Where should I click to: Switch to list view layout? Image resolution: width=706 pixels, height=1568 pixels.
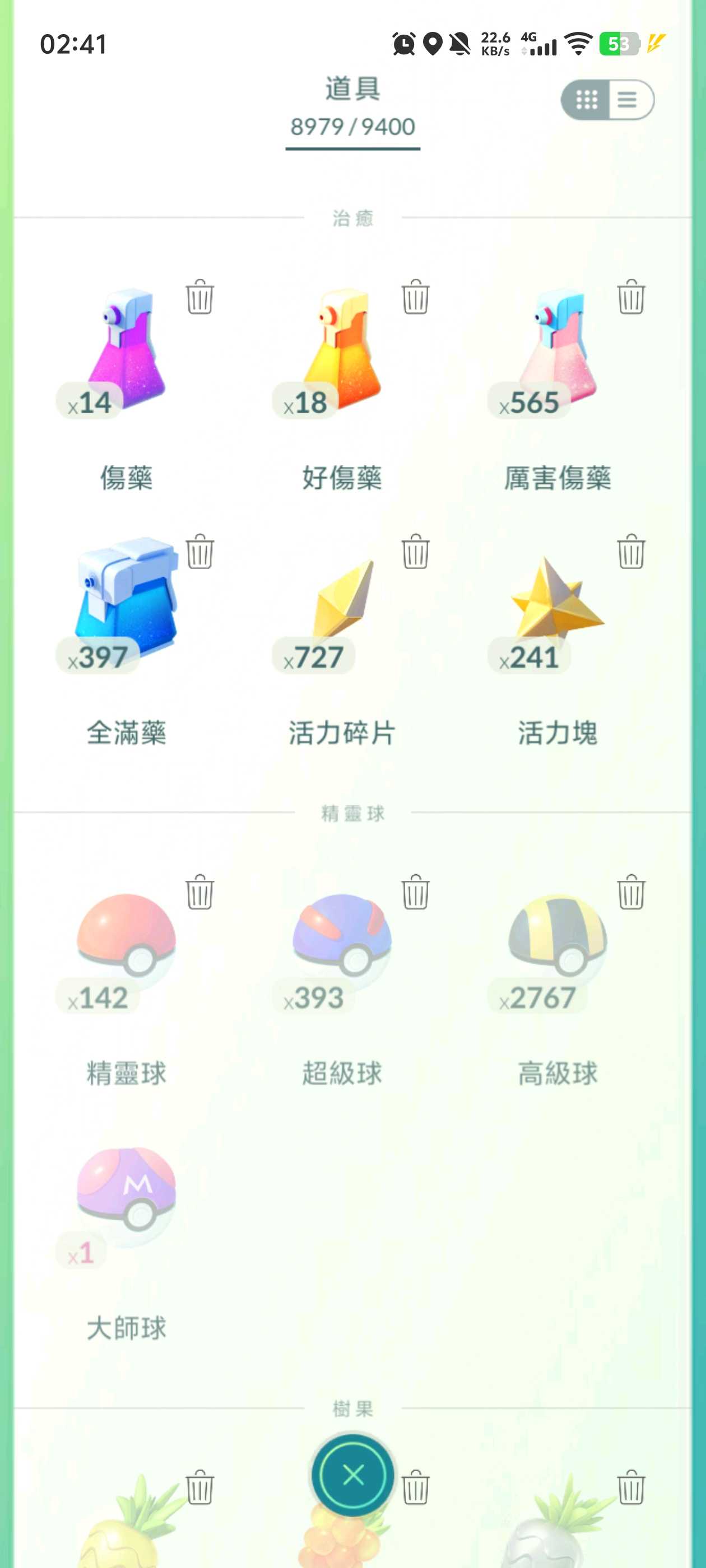pyautogui.click(x=628, y=99)
